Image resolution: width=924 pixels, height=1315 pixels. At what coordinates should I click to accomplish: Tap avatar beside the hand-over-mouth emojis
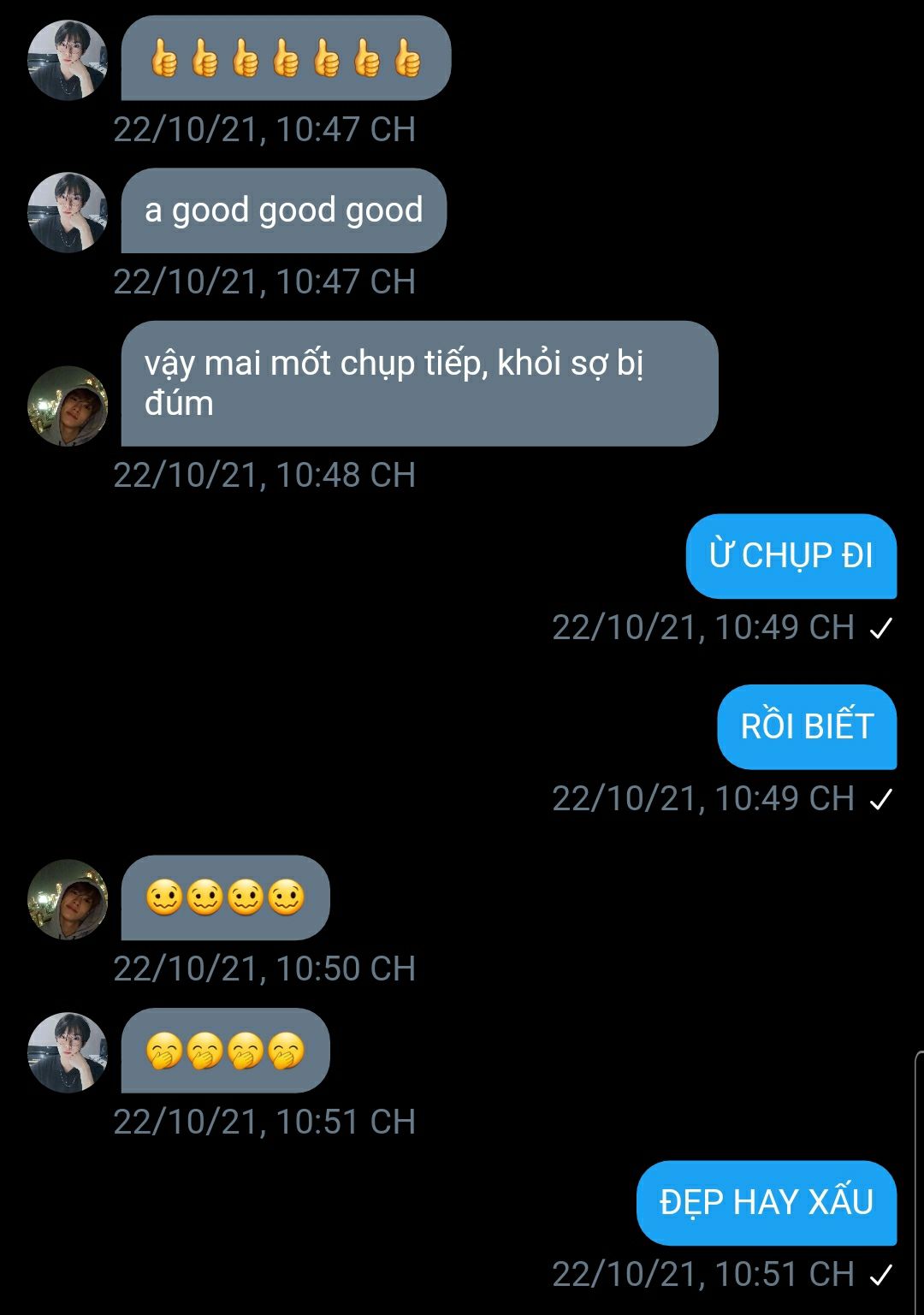68,1053
